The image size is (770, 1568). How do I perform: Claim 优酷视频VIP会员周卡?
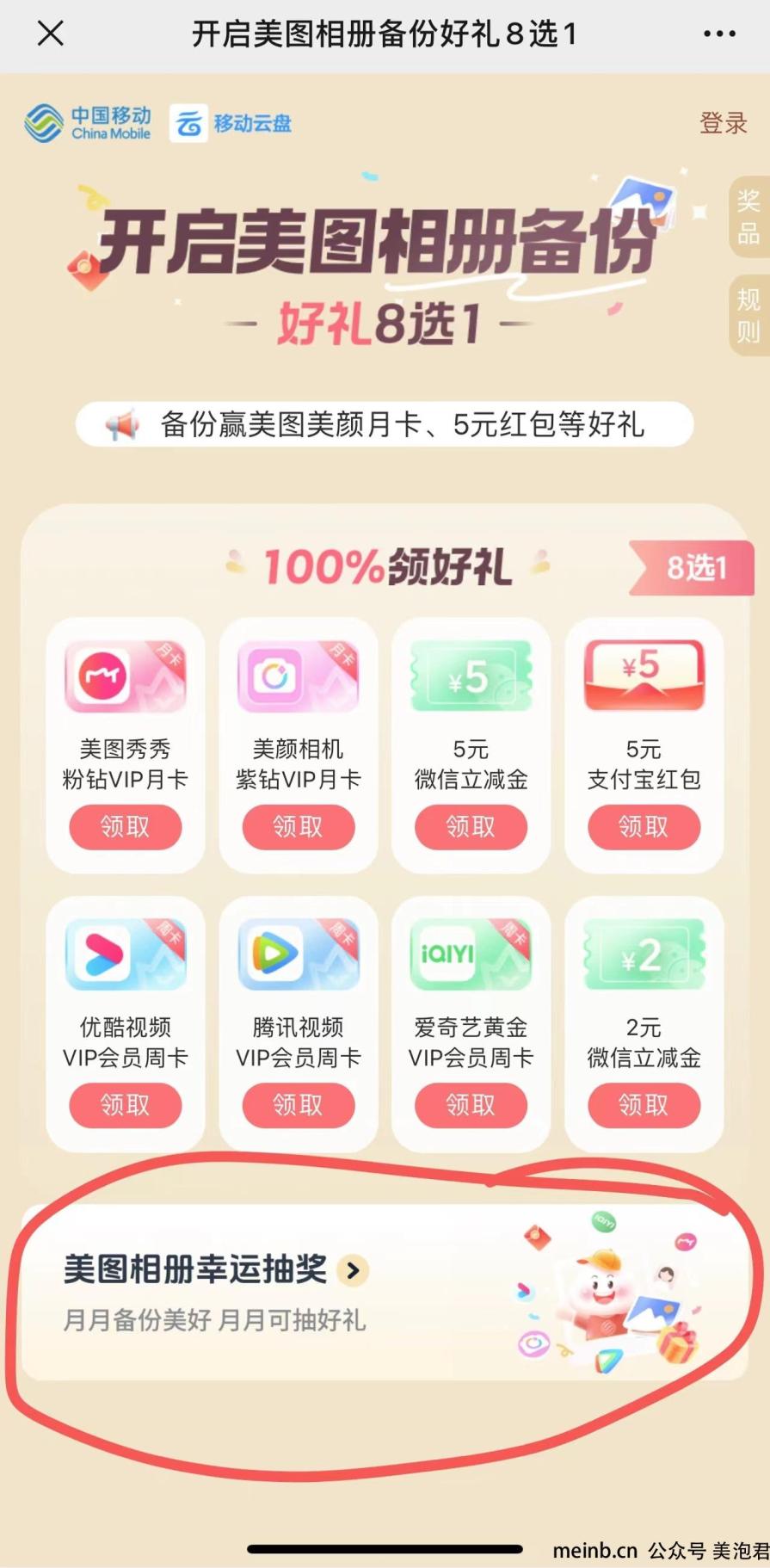(x=126, y=1105)
